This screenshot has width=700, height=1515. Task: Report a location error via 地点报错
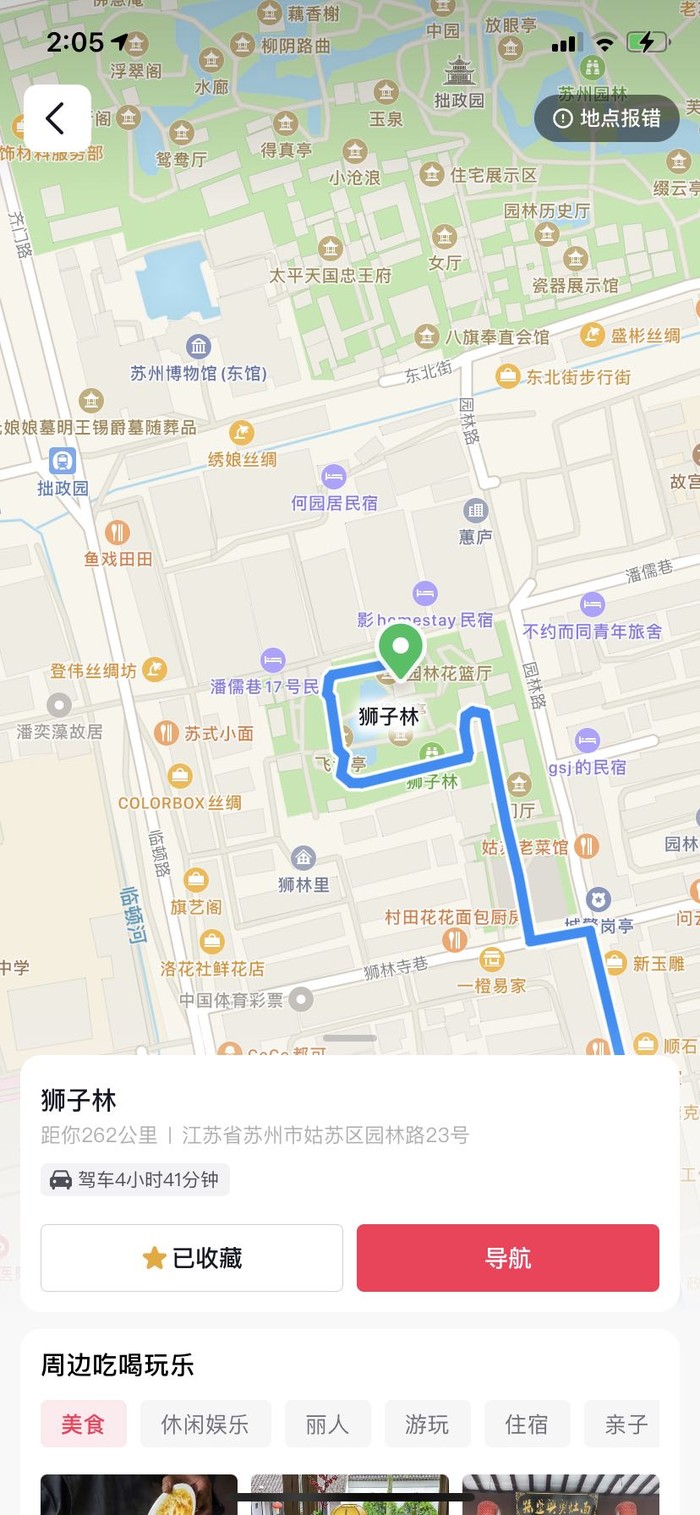pos(607,118)
